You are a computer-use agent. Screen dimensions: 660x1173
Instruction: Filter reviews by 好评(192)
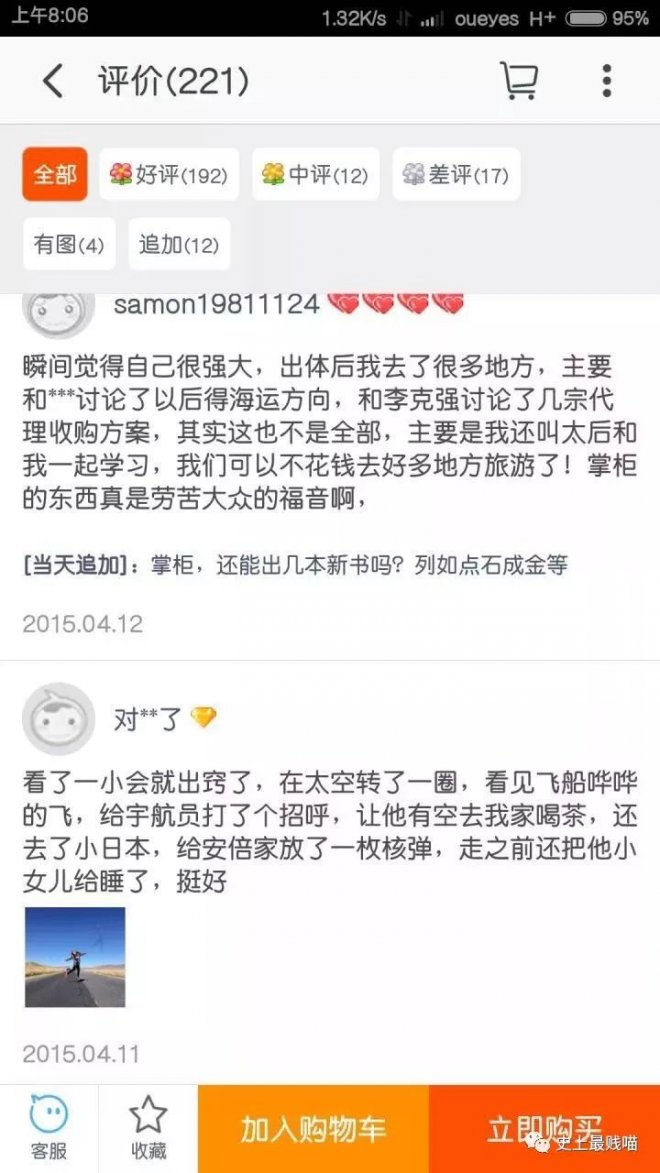tap(169, 175)
